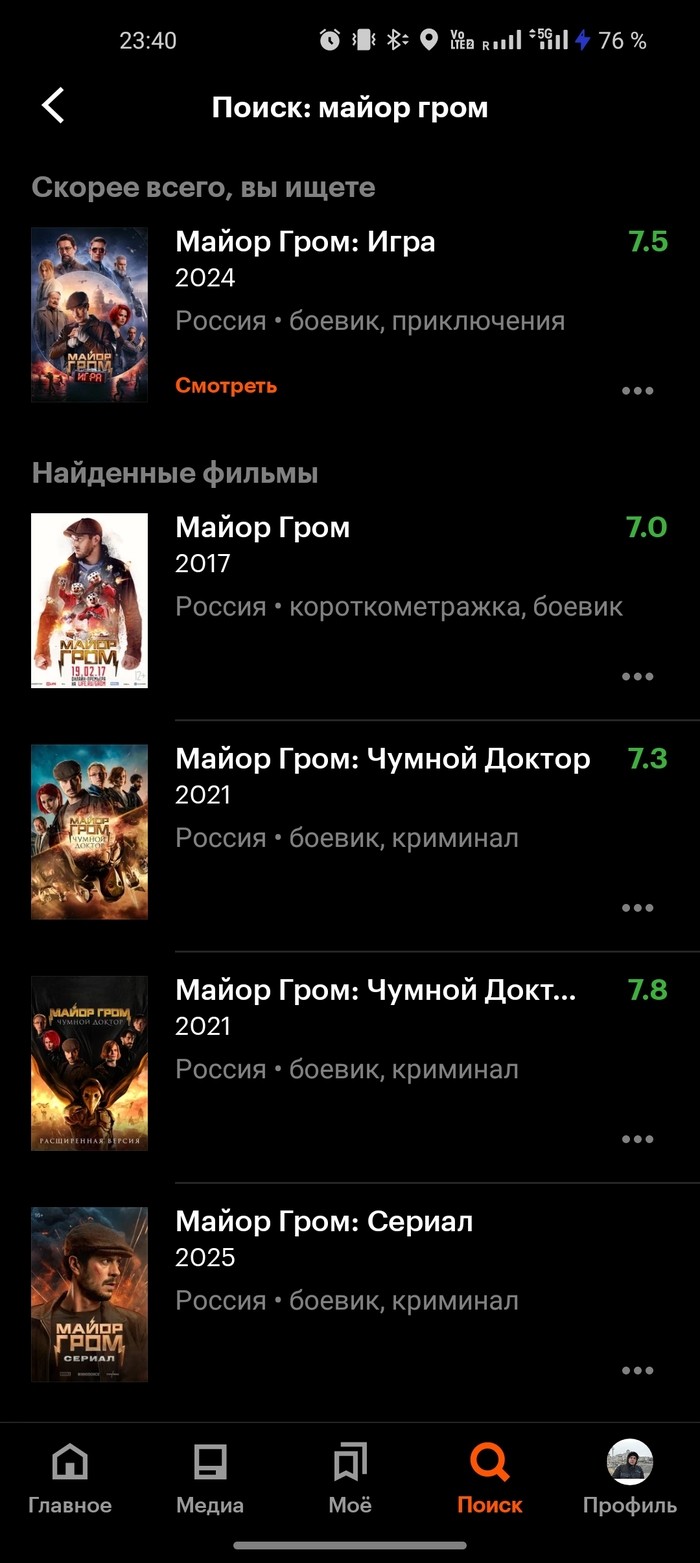This screenshot has height=1563, width=700.
Task: Tap Смотреть for Майор Гром: Игра
Action: 226,386
